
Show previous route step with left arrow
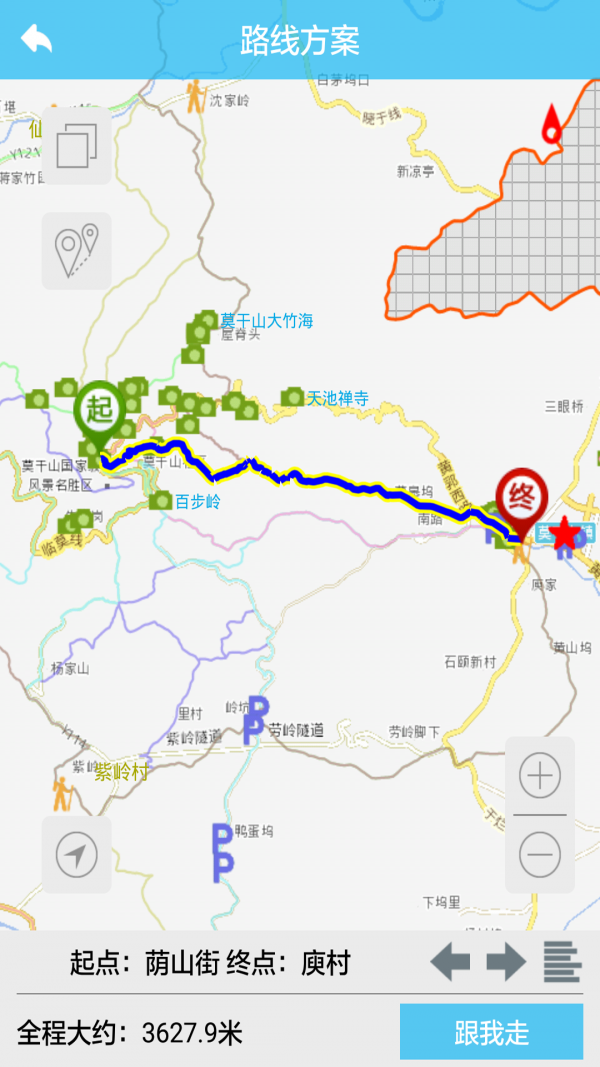[450, 962]
